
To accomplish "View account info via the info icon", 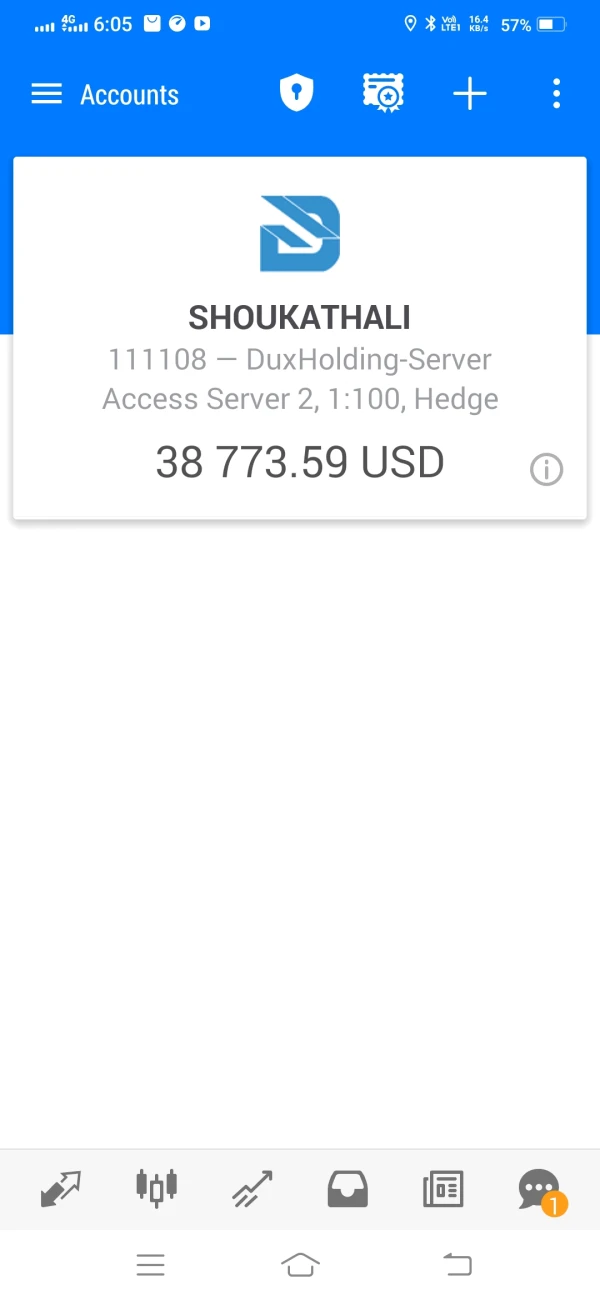I will point(546,469).
